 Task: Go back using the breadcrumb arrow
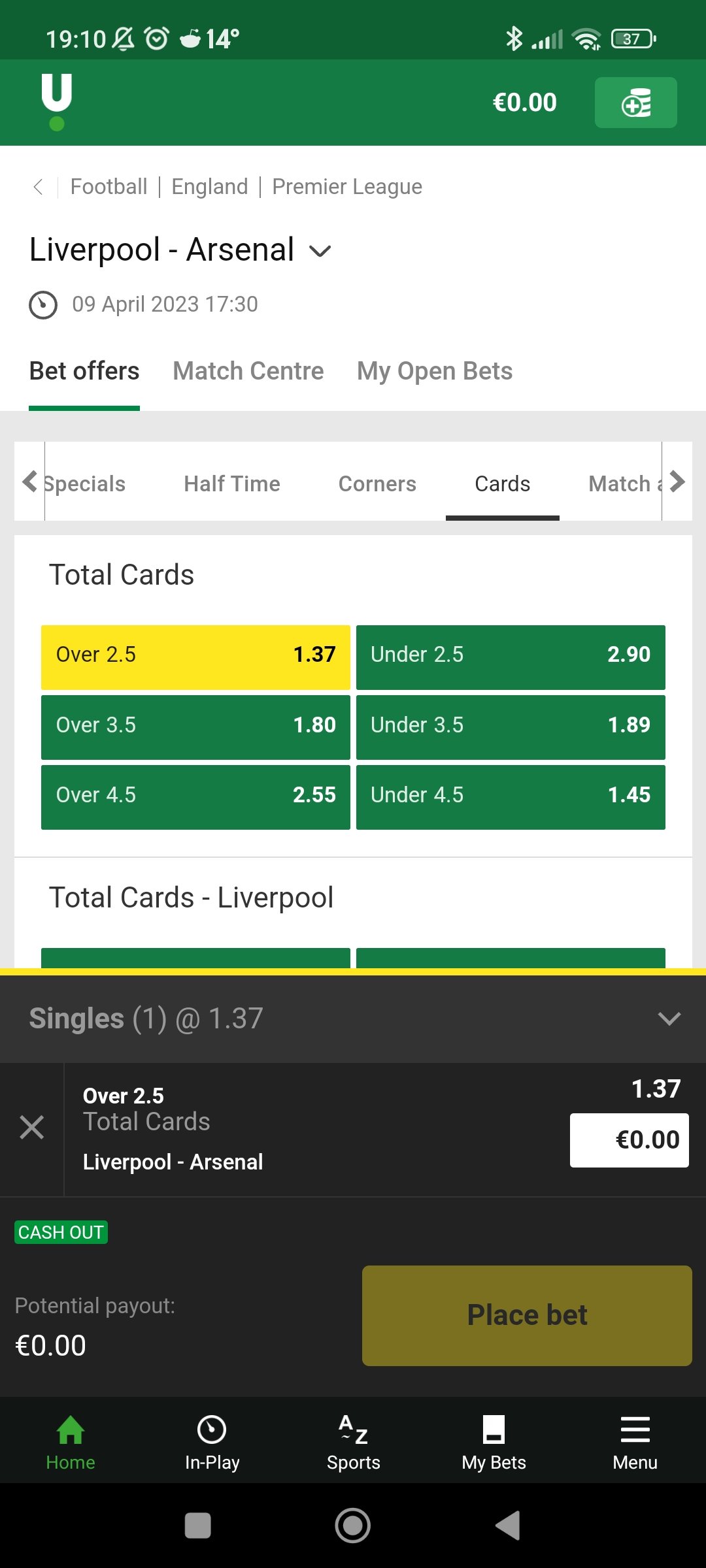(x=38, y=187)
